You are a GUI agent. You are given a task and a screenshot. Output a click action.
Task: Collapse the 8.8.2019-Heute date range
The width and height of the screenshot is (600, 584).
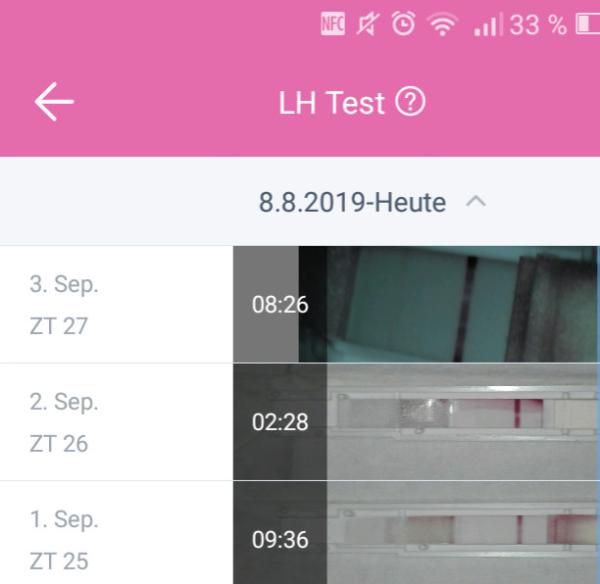[476, 202]
